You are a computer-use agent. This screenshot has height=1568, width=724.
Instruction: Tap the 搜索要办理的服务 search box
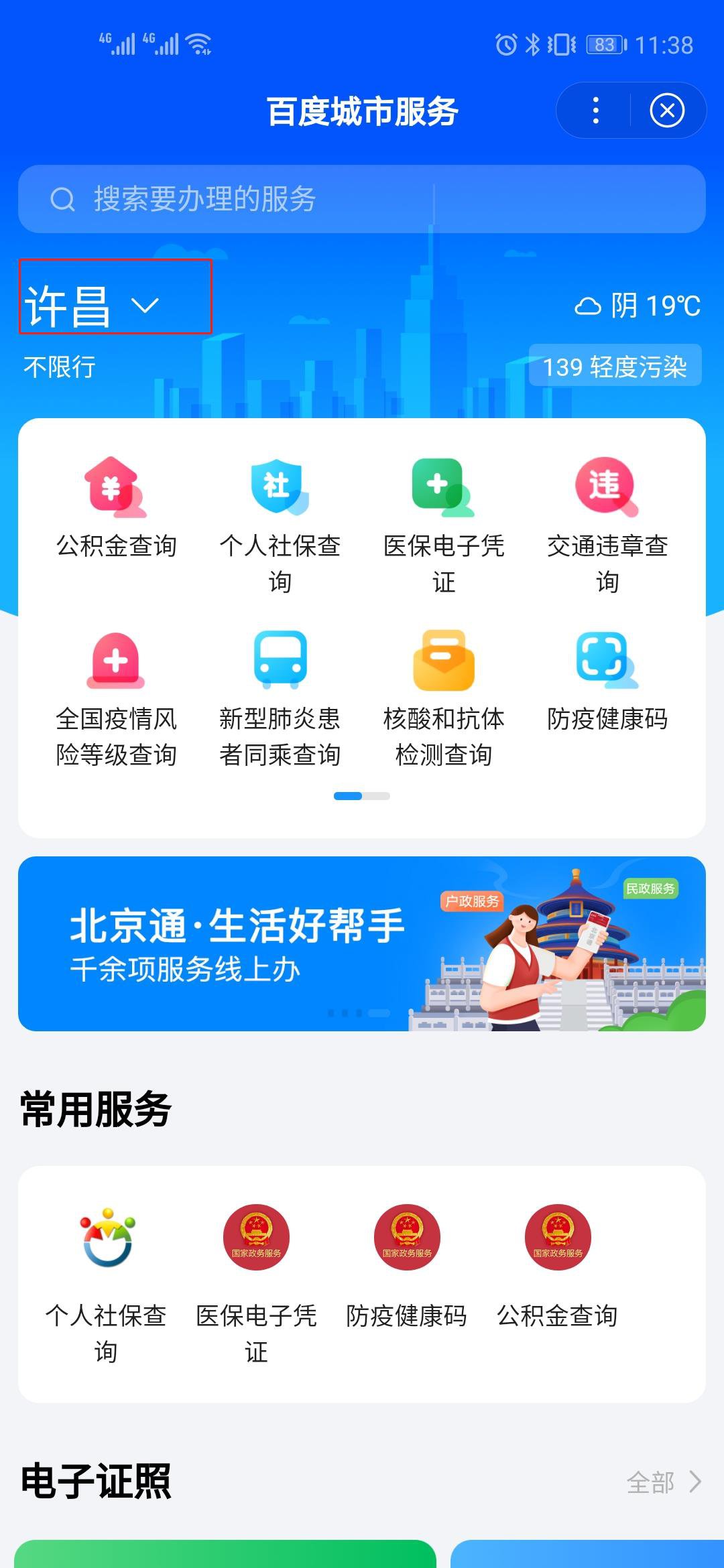362,199
